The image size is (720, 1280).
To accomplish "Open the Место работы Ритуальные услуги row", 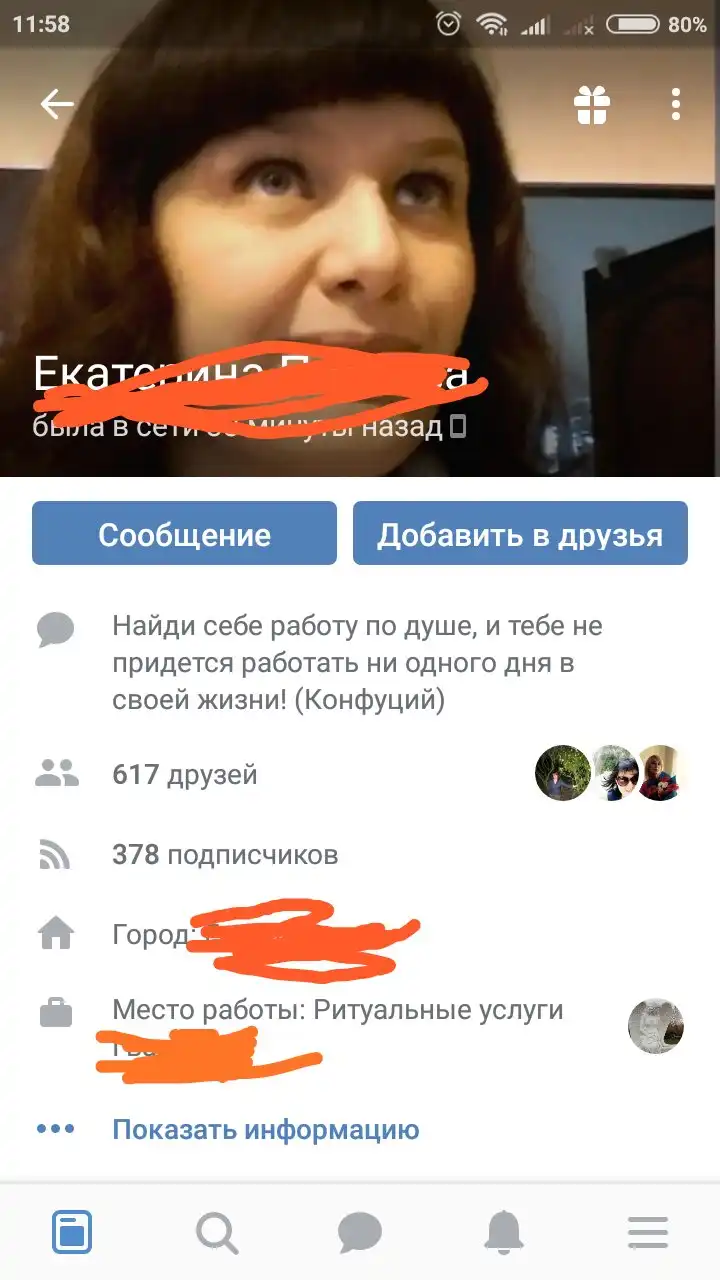I will [338, 1010].
